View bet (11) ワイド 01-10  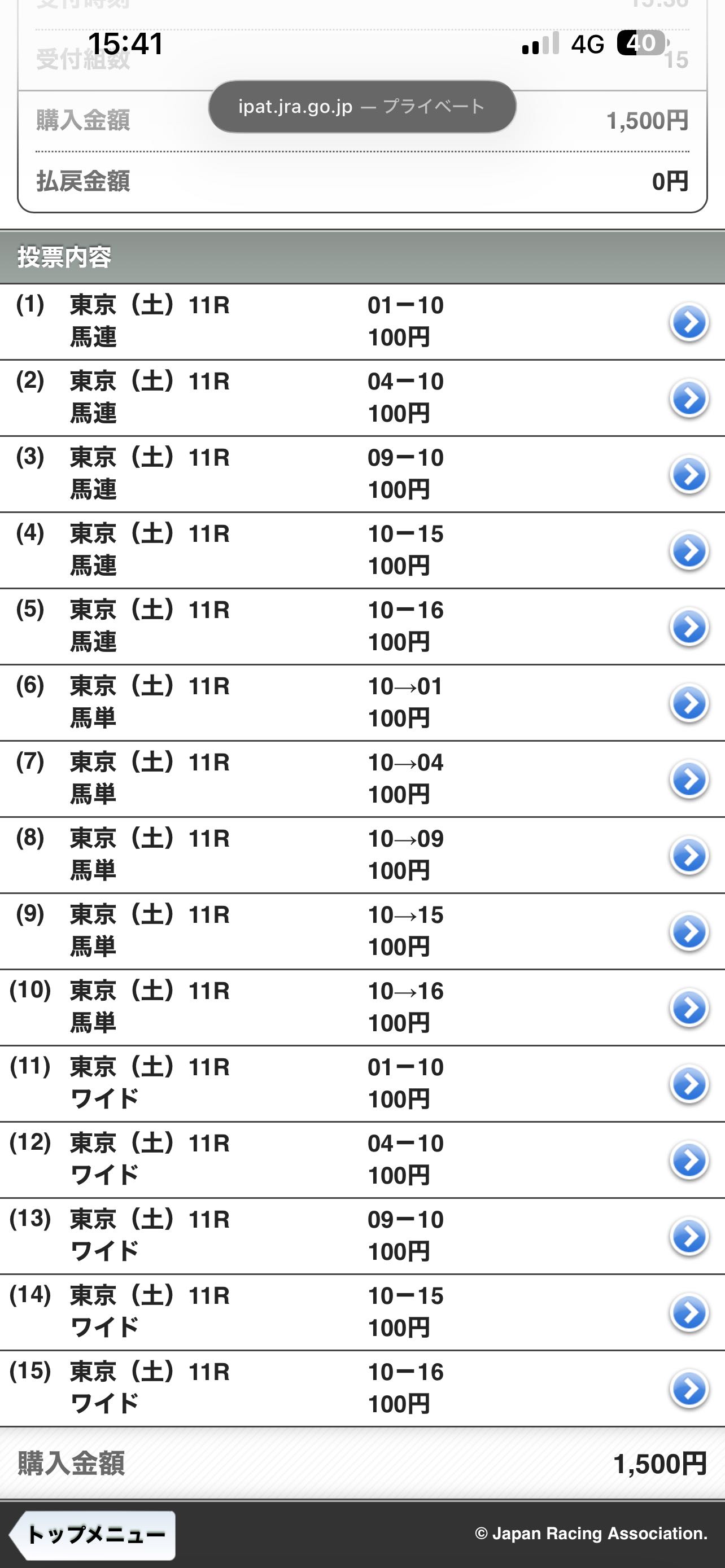[688, 1084]
